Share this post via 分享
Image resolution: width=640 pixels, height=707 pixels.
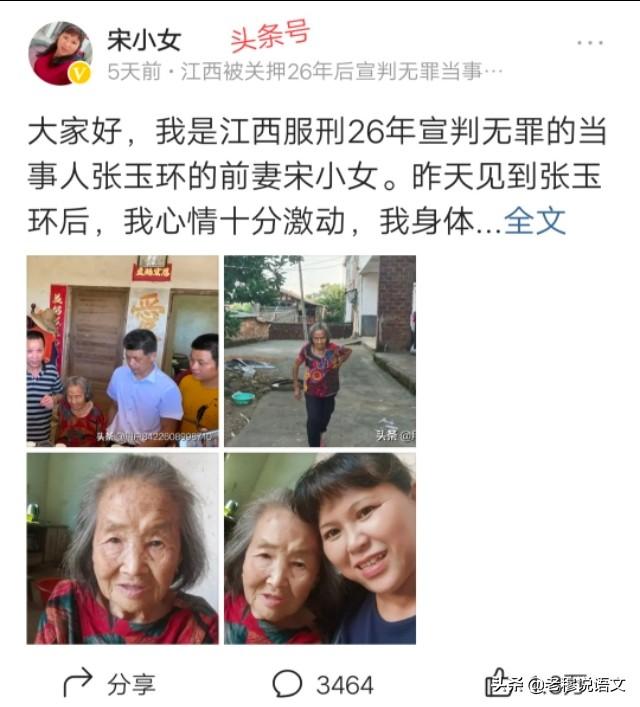coord(108,684)
